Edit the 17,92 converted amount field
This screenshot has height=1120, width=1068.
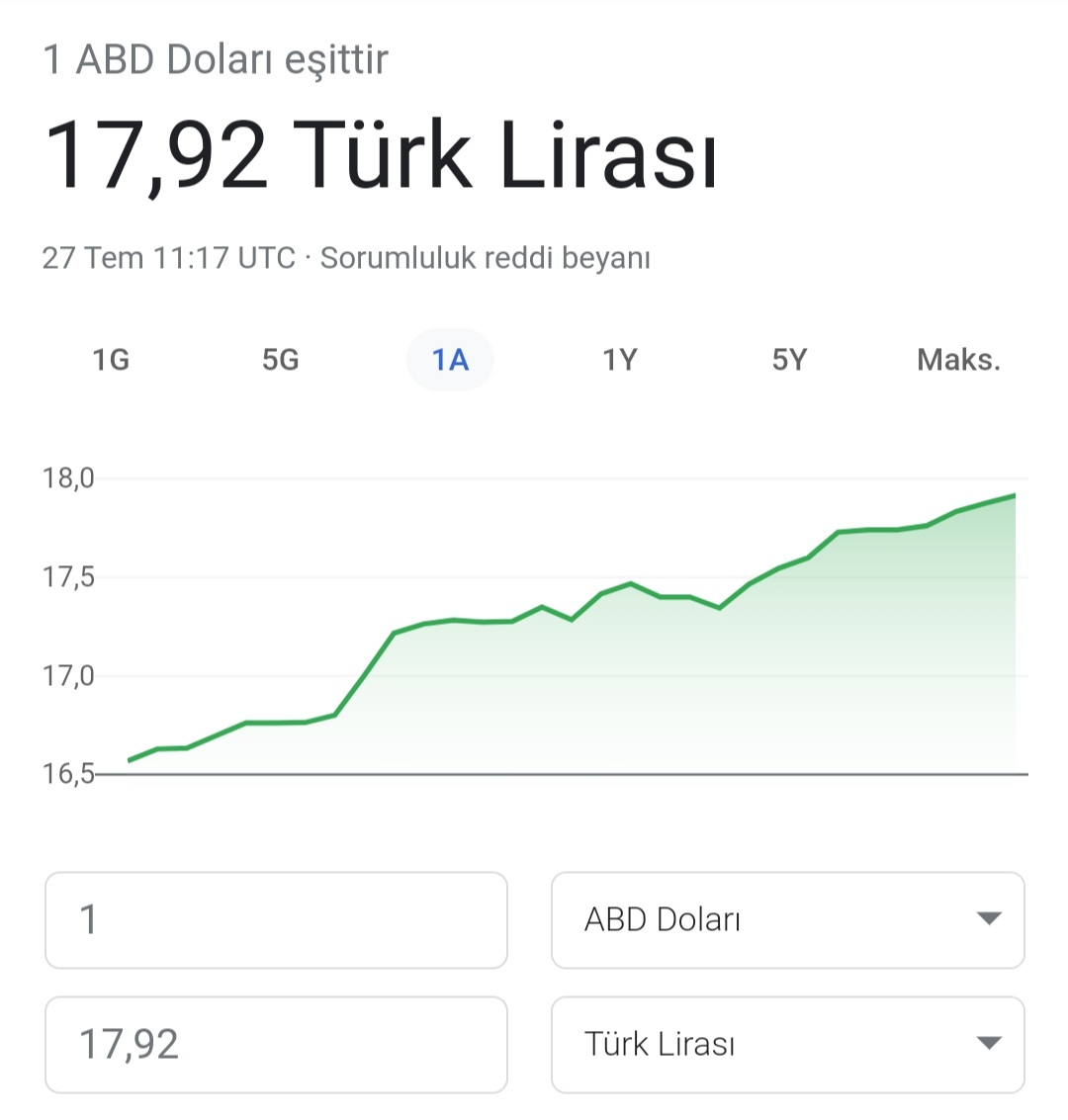coord(276,1045)
